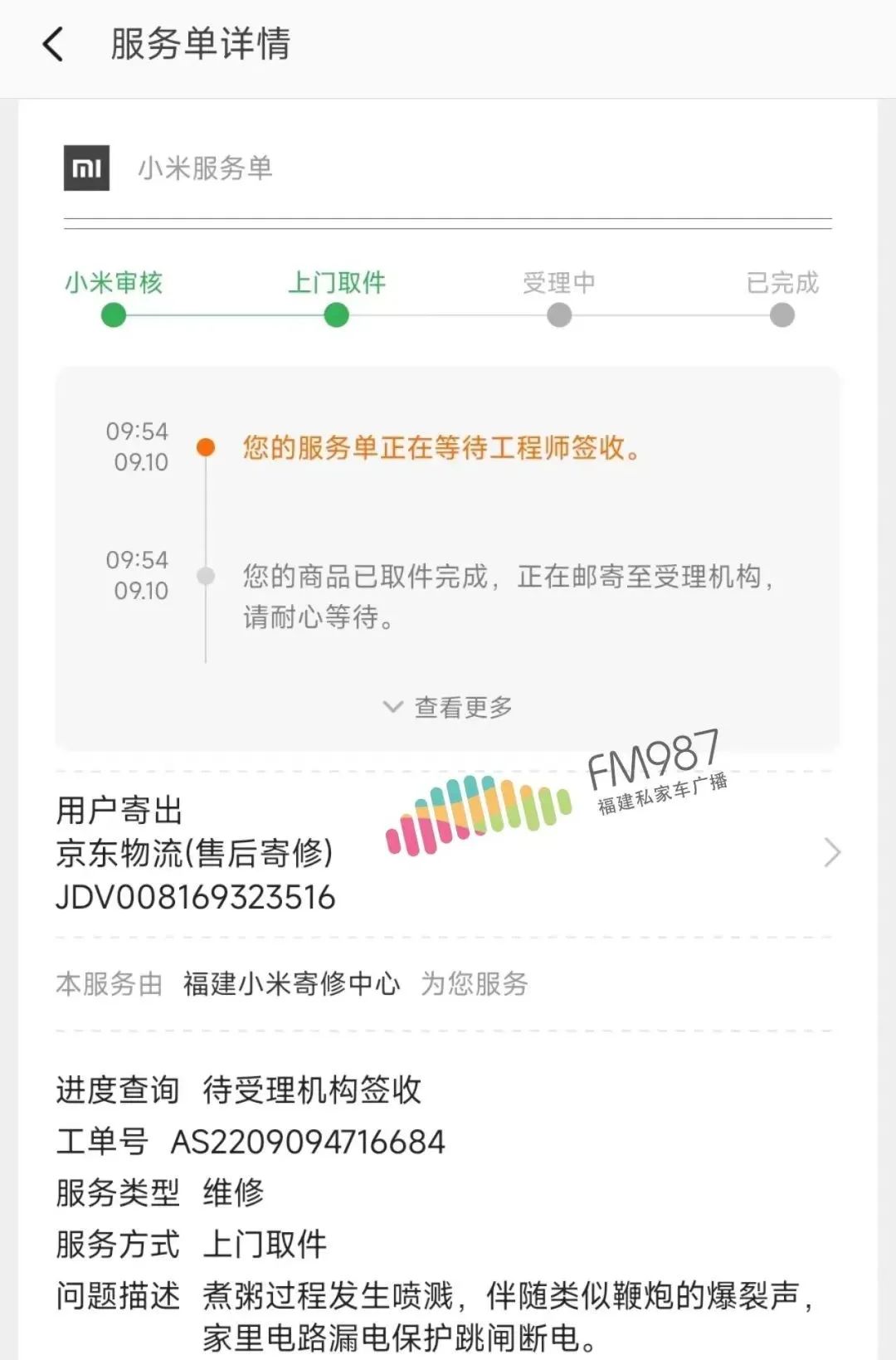Tap tracking number JDV008169323516
Viewport: 896px width, 1360px height.
coord(195,897)
